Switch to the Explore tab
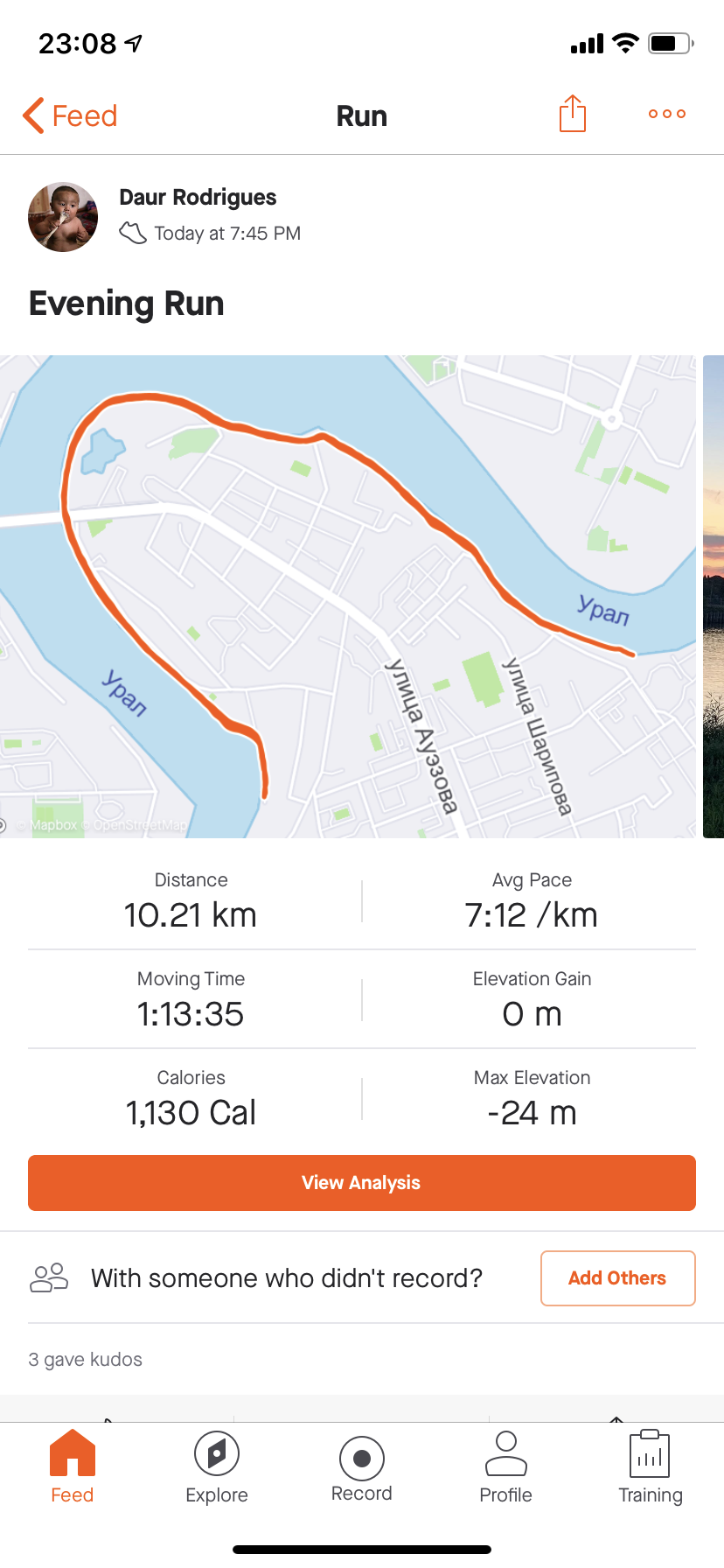Screen dimensions: 724x1568 point(217,1467)
